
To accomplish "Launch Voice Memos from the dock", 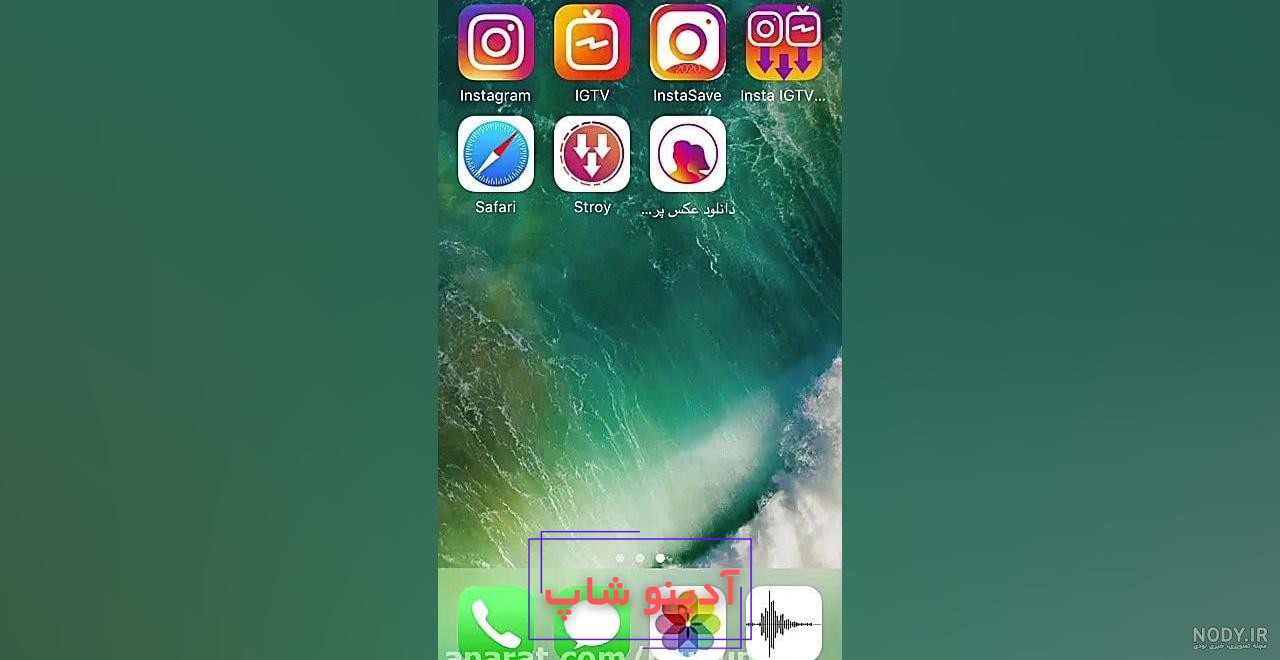I will [x=783, y=623].
